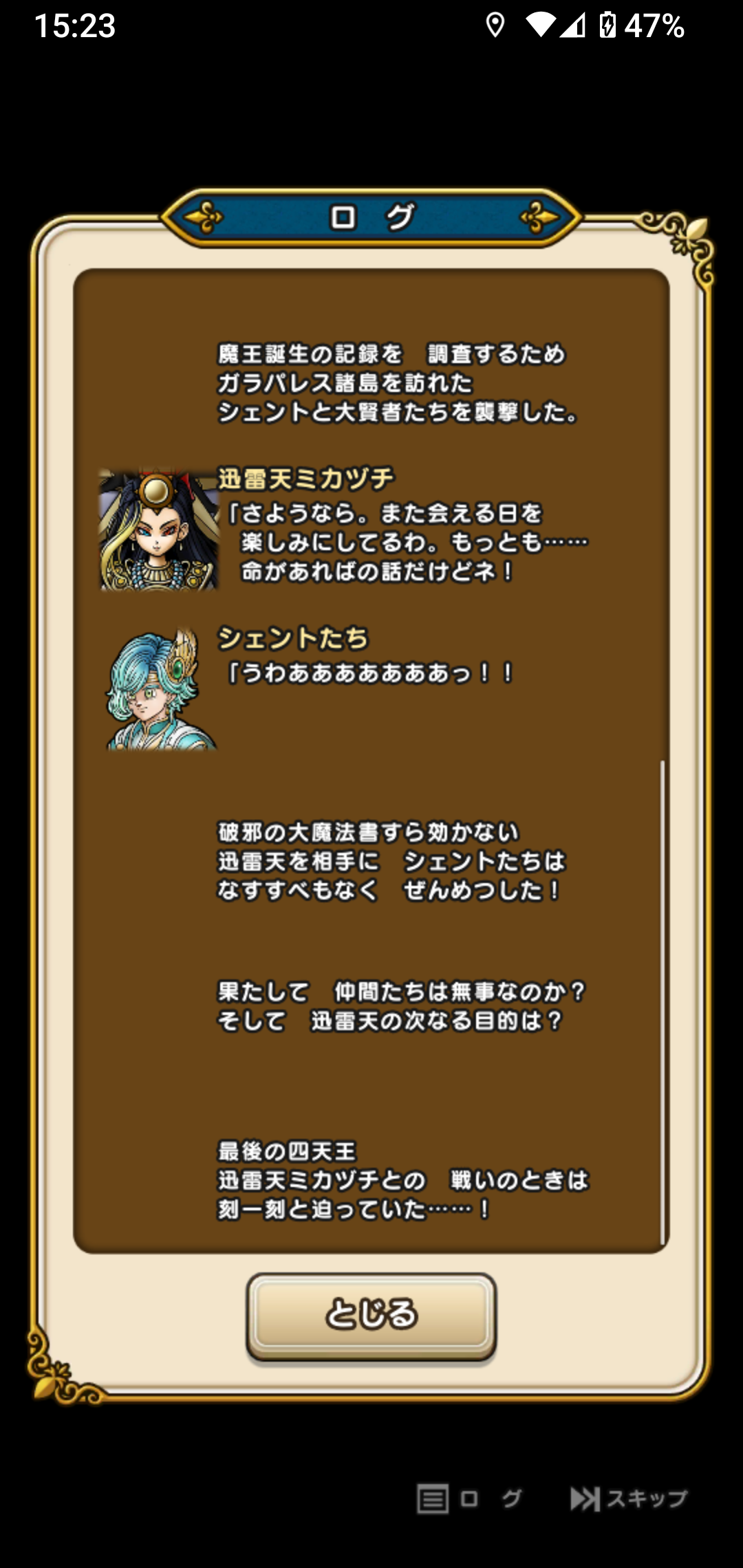
Task: Open the ログ button below the dialog
Action: [x=469, y=1499]
